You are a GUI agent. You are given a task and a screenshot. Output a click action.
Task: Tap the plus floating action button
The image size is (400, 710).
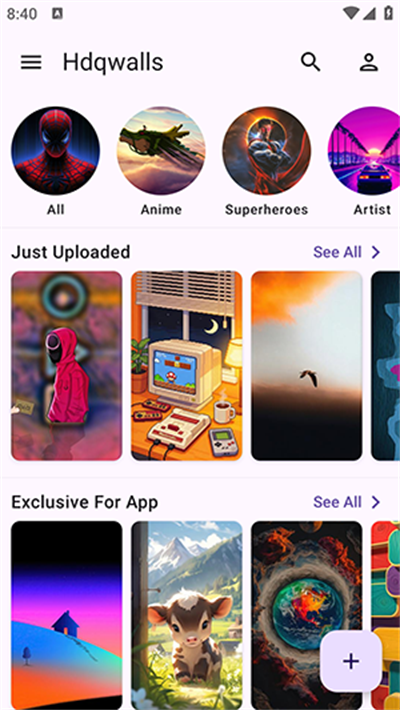(351, 662)
